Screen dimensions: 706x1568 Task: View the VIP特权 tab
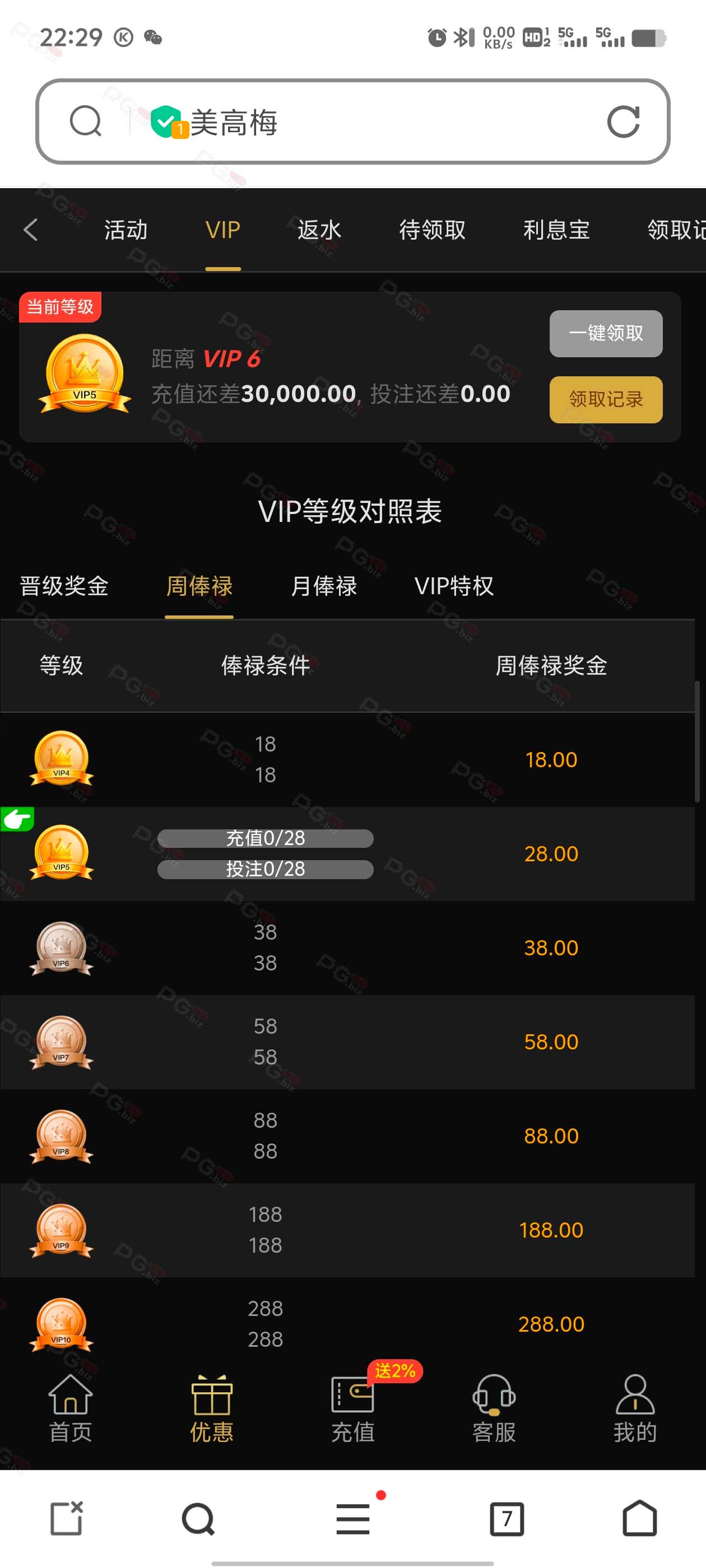(454, 586)
